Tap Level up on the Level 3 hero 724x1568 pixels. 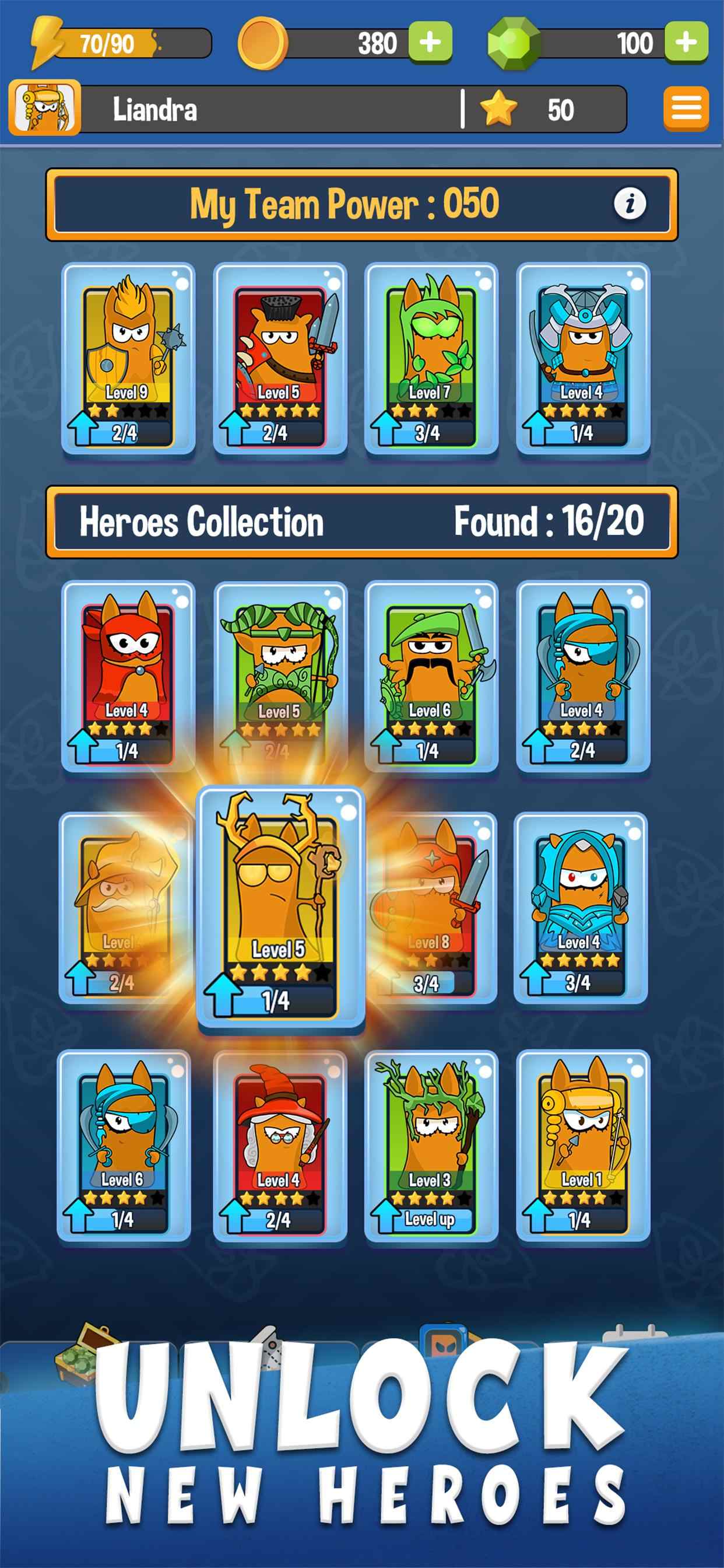click(x=430, y=1219)
